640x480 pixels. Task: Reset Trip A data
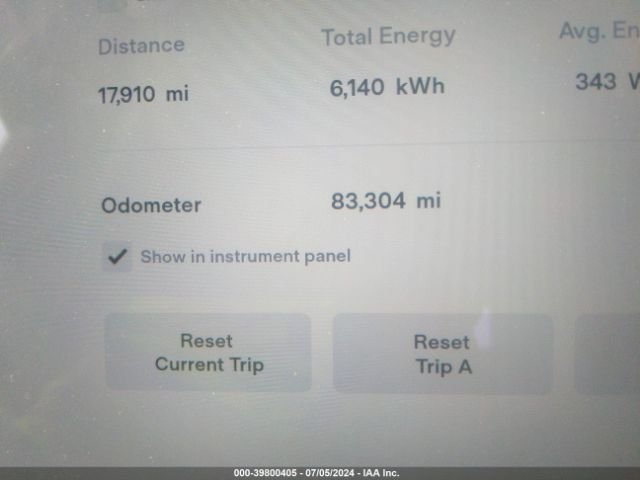coord(442,354)
